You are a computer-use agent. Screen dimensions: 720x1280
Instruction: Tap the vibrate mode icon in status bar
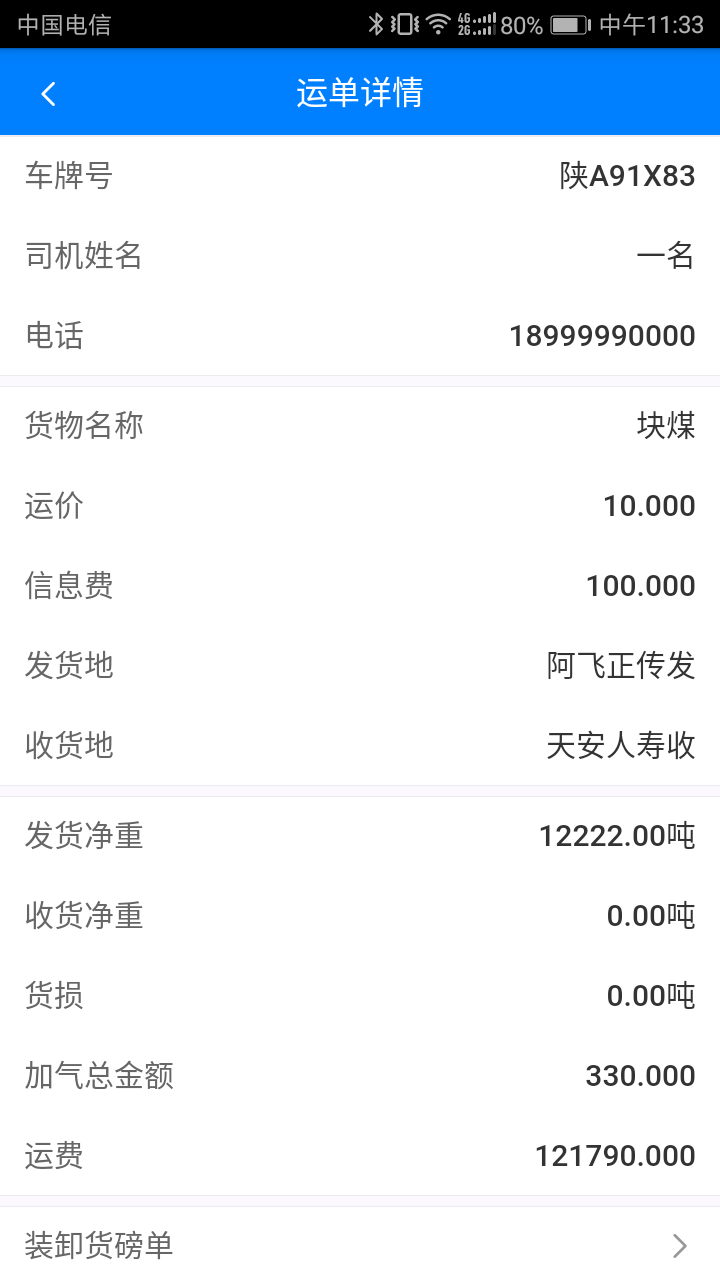[400, 22]
